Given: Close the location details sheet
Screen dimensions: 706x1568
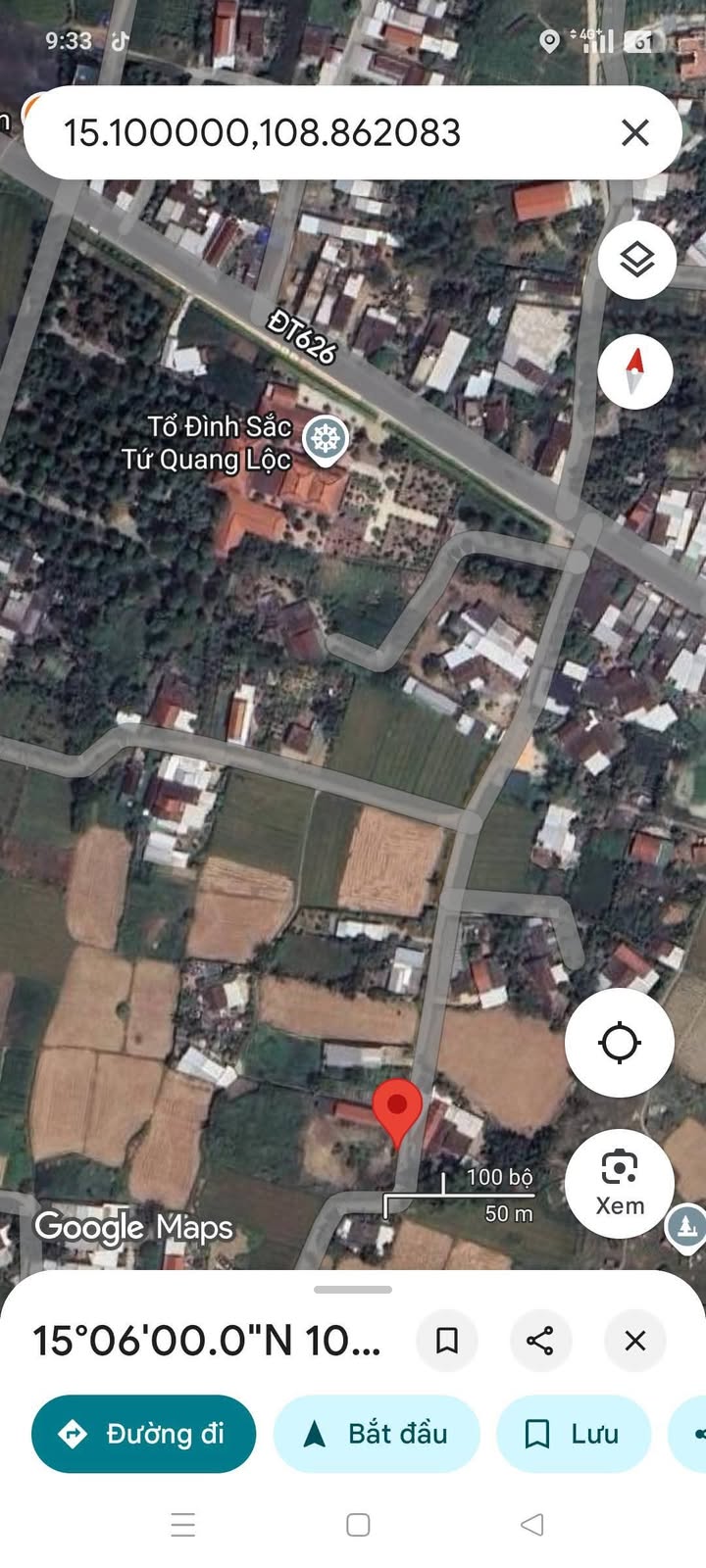Looking at the screenshot, I should tap(635, 1340).
